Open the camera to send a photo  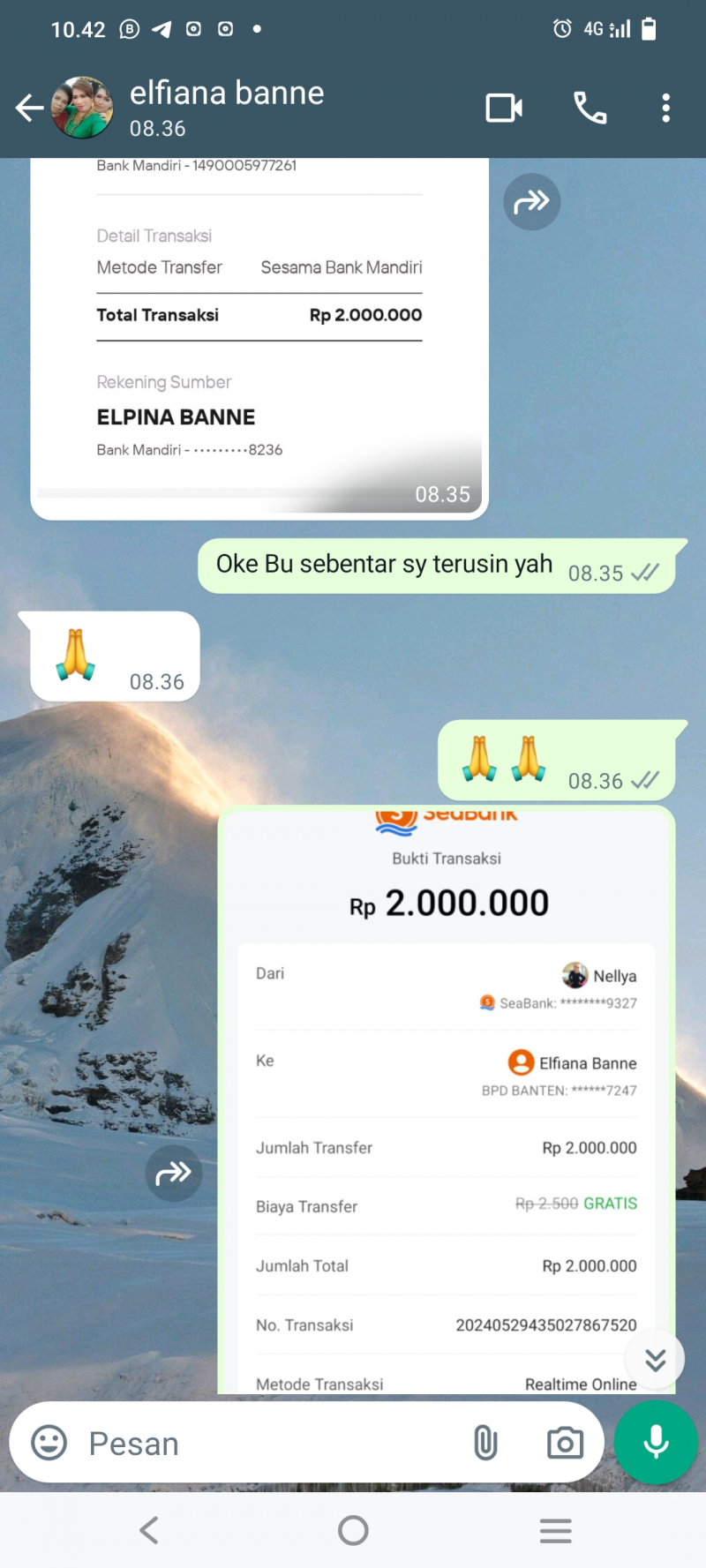click(x=565, y=1443)
